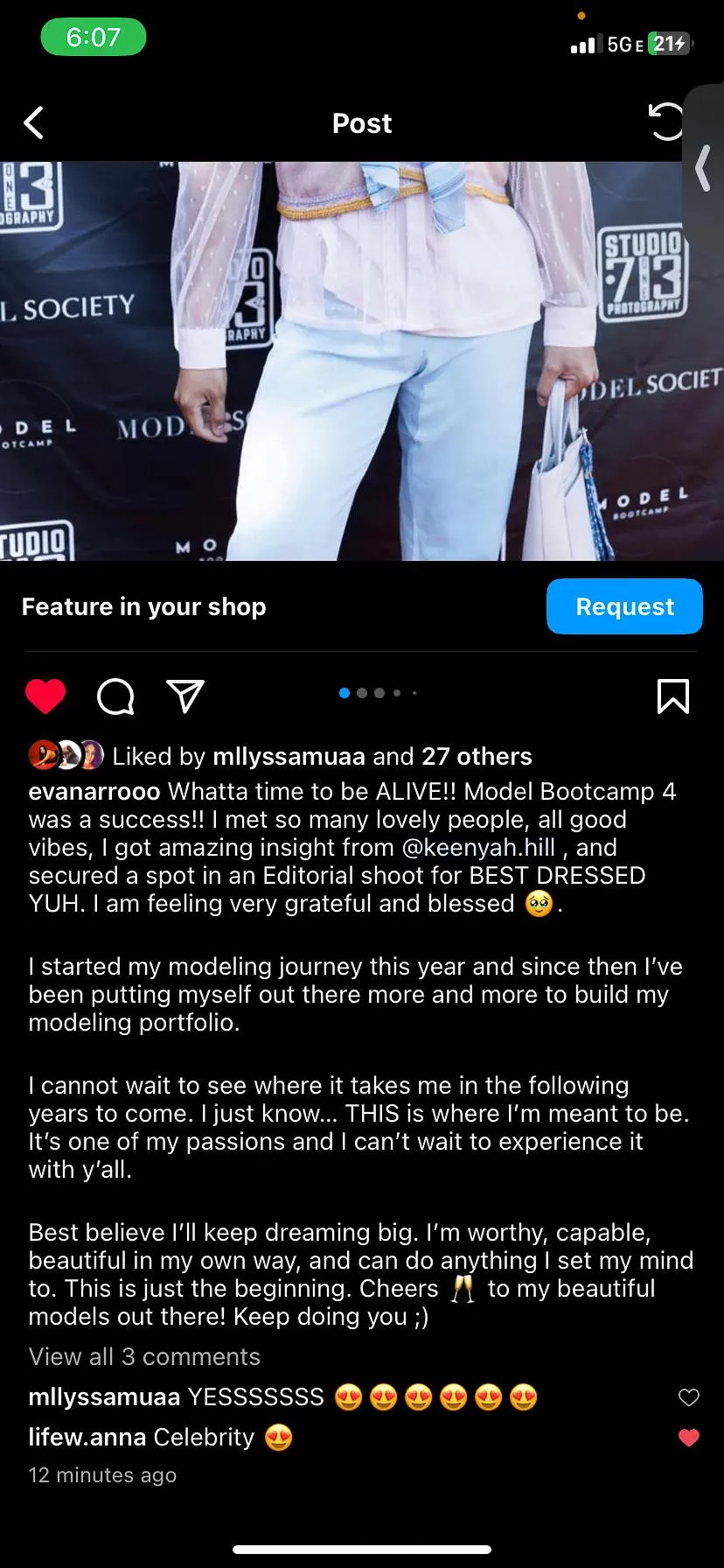
Task: Bookmark this post
Action: (672, 696)
